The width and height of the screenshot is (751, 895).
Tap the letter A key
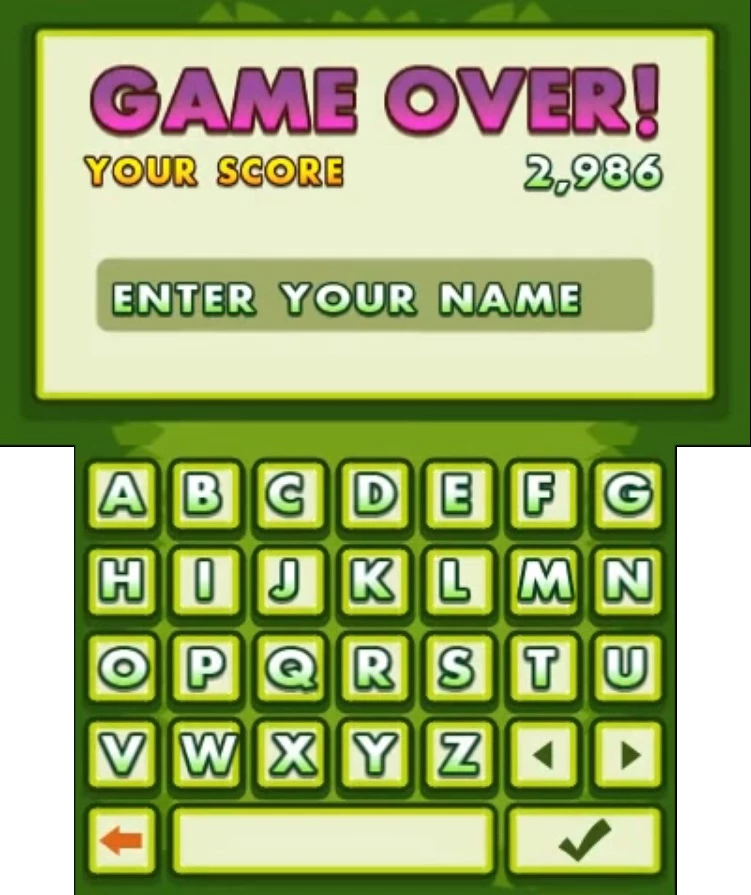point(123,495)
